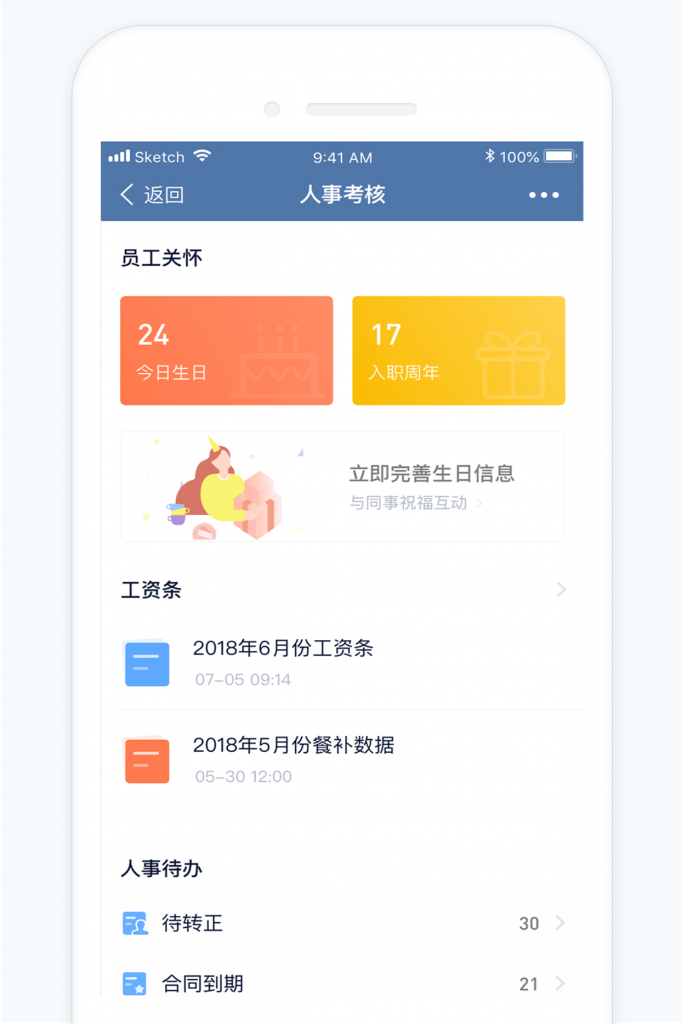Expand the 工资条 section chevron
The image size is (681, 1024).
point(561,590)
